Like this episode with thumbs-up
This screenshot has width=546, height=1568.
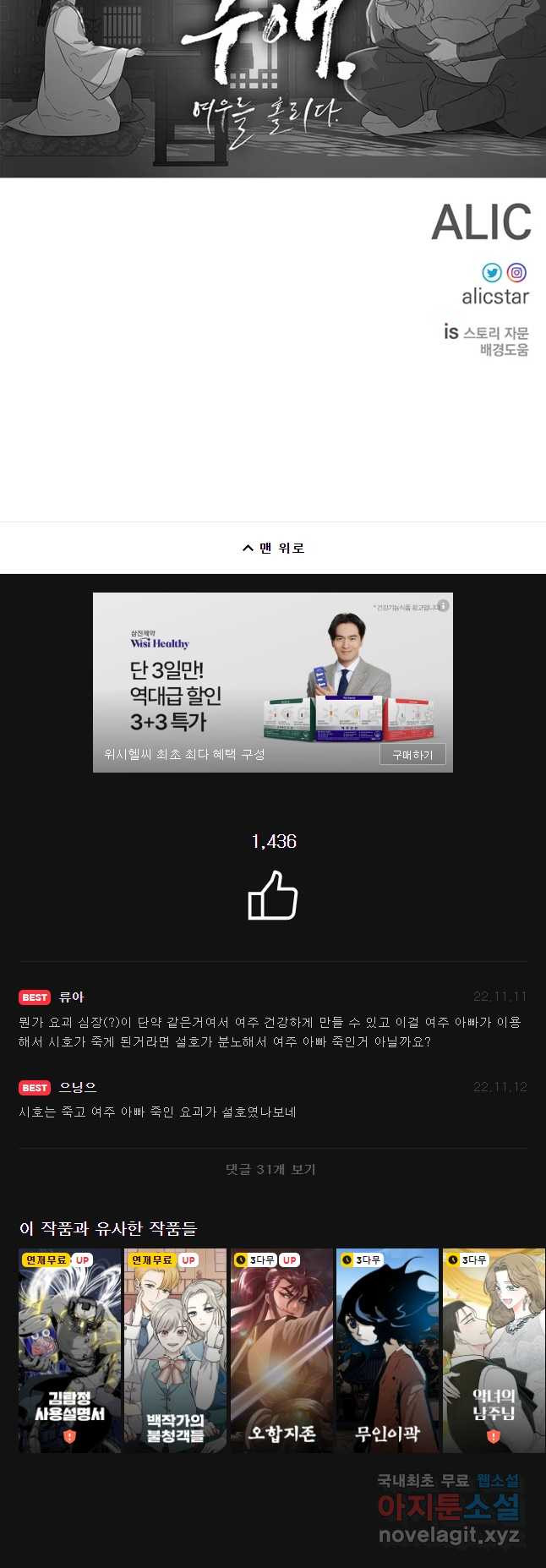click(273, 896)
